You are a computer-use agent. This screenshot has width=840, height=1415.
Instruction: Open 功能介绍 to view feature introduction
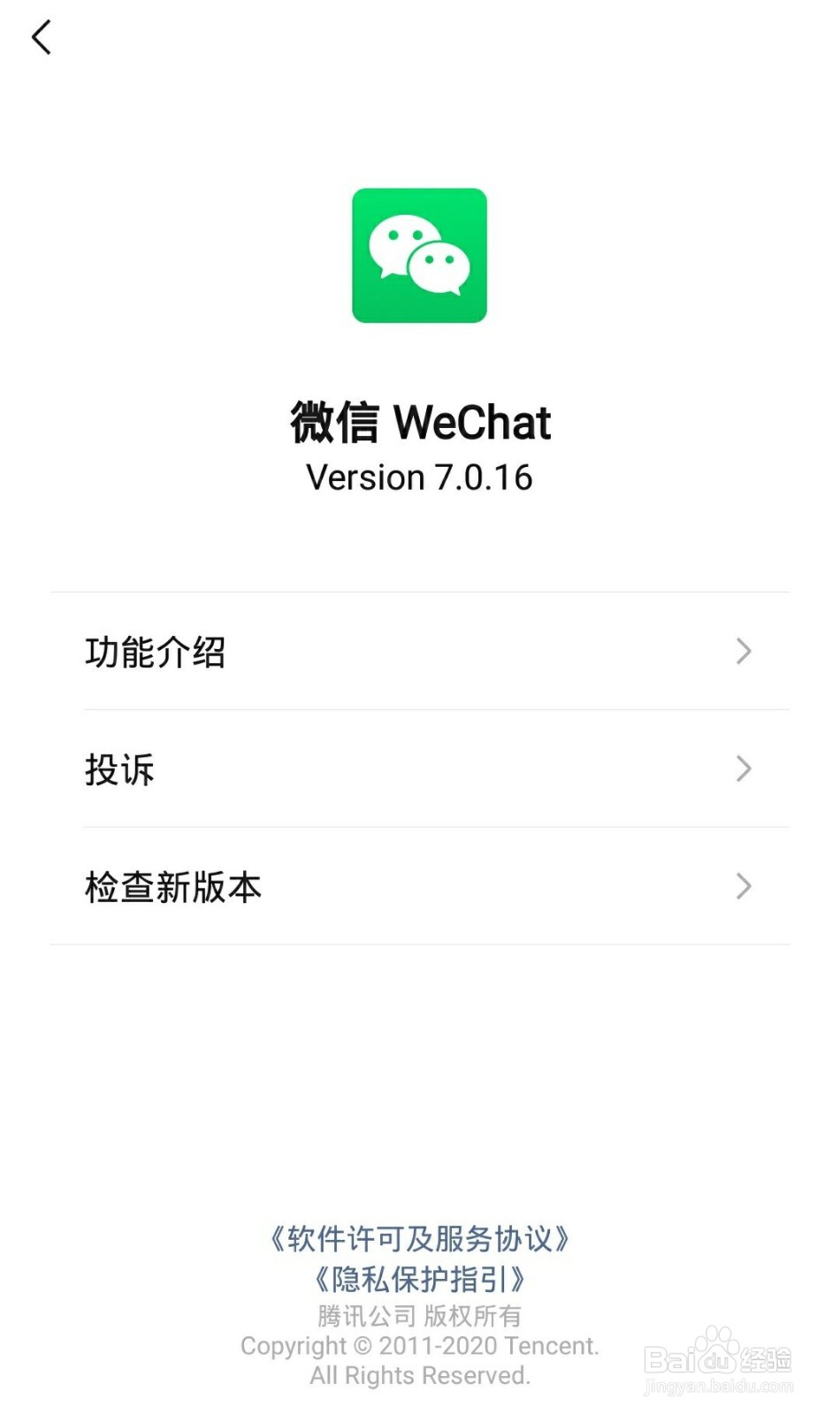pos(419,652)
